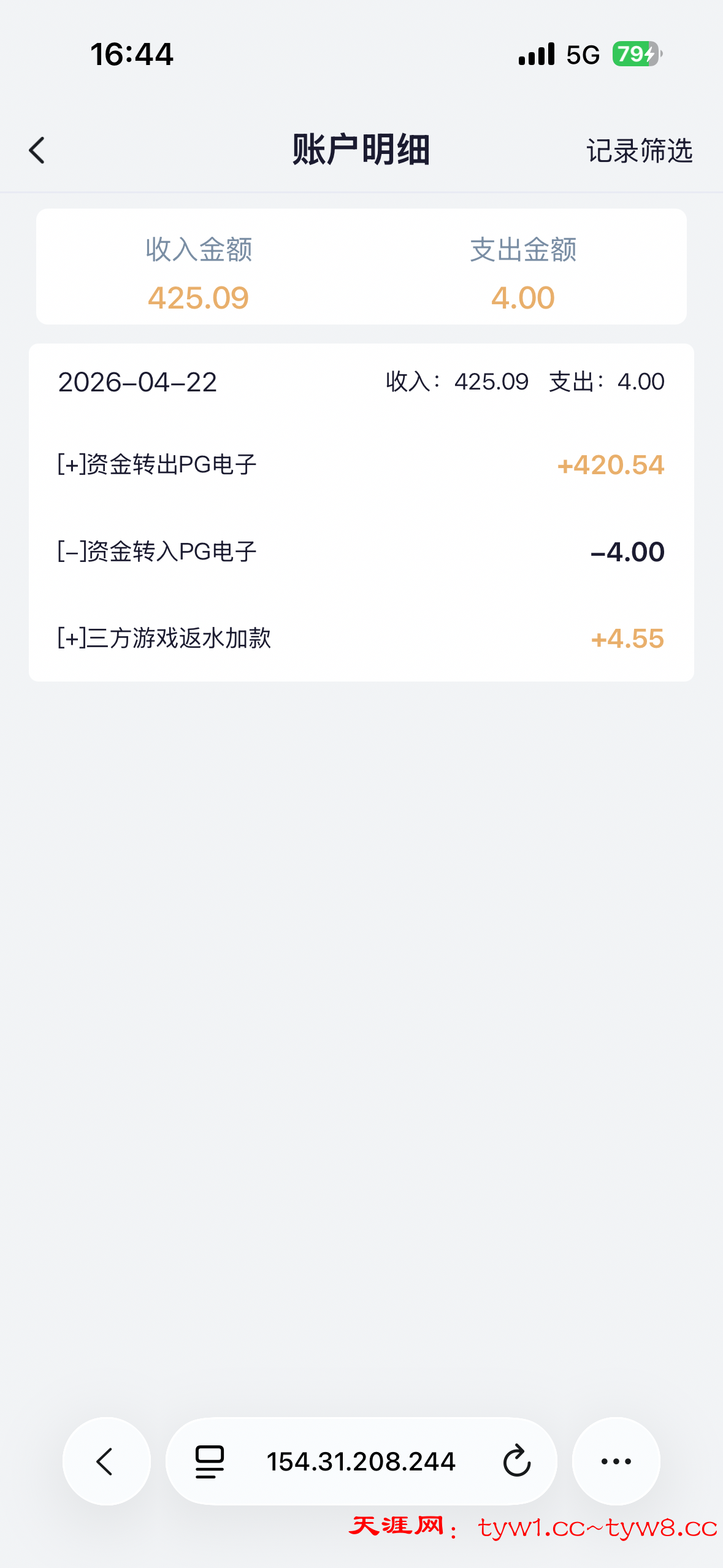Open the 记录筛选 filter
Image resolution: width=723 pixels, height=1568 pixels.
(x=639, y=151)
